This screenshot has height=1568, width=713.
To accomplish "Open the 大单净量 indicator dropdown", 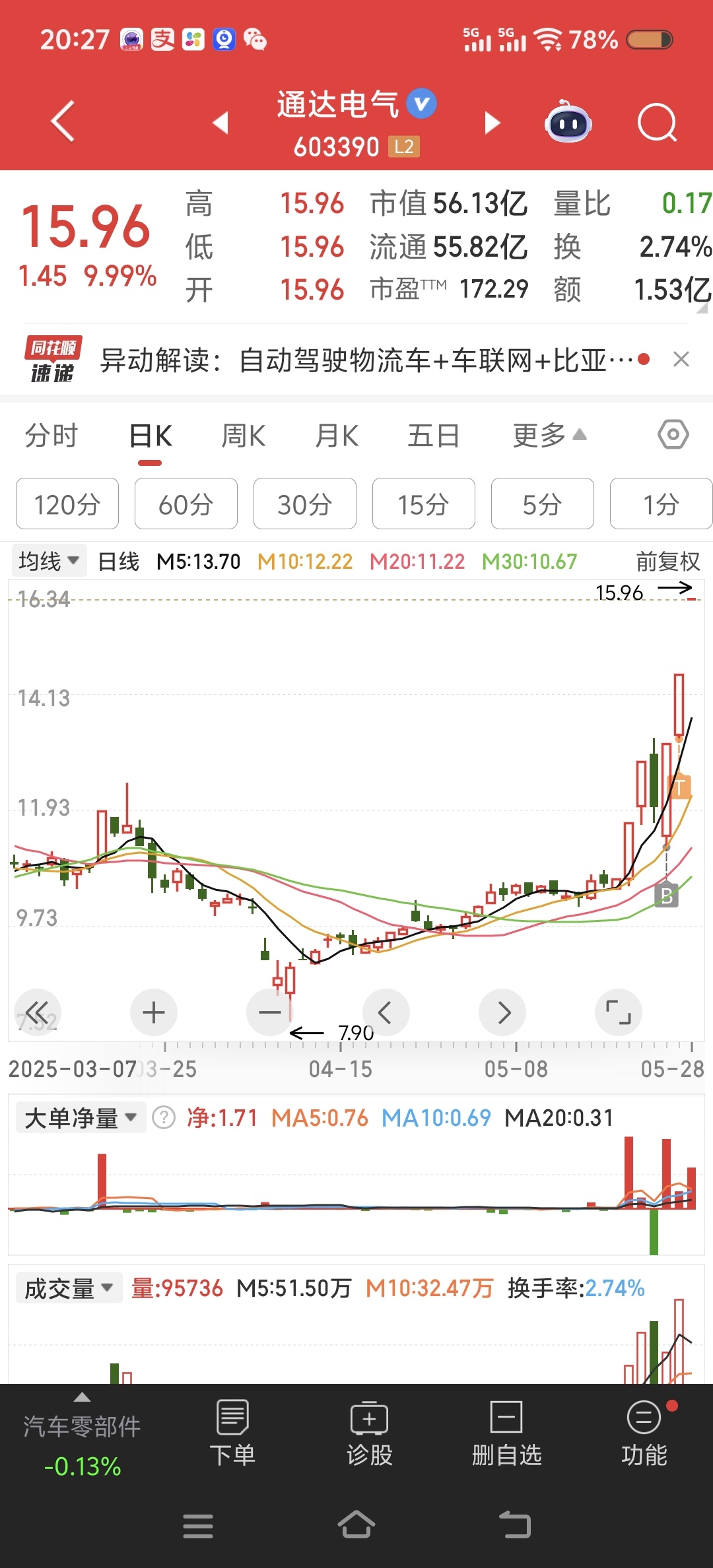I will click(x=80, y=1118).
